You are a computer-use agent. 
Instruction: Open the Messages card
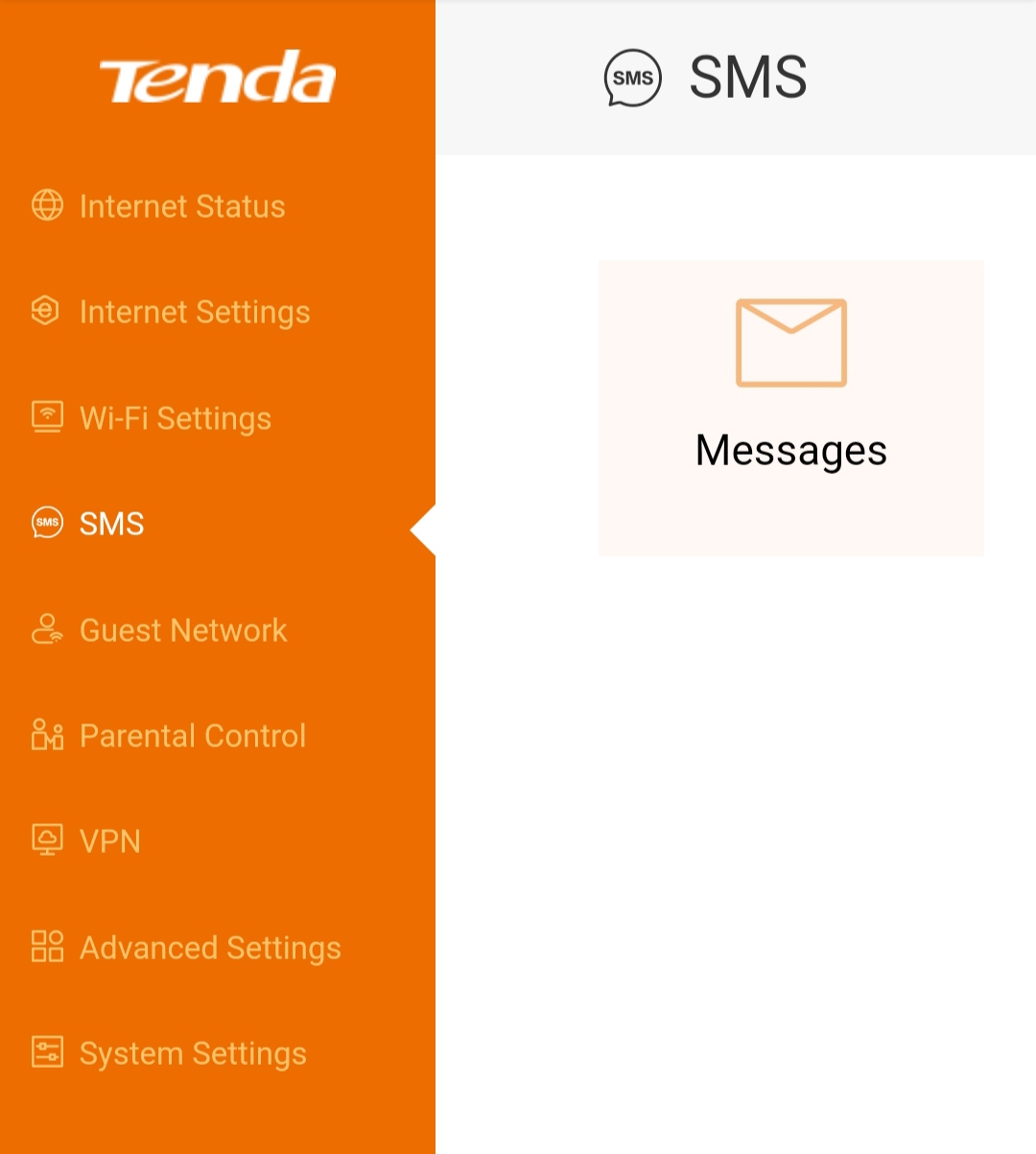click(x=790, y=408)
